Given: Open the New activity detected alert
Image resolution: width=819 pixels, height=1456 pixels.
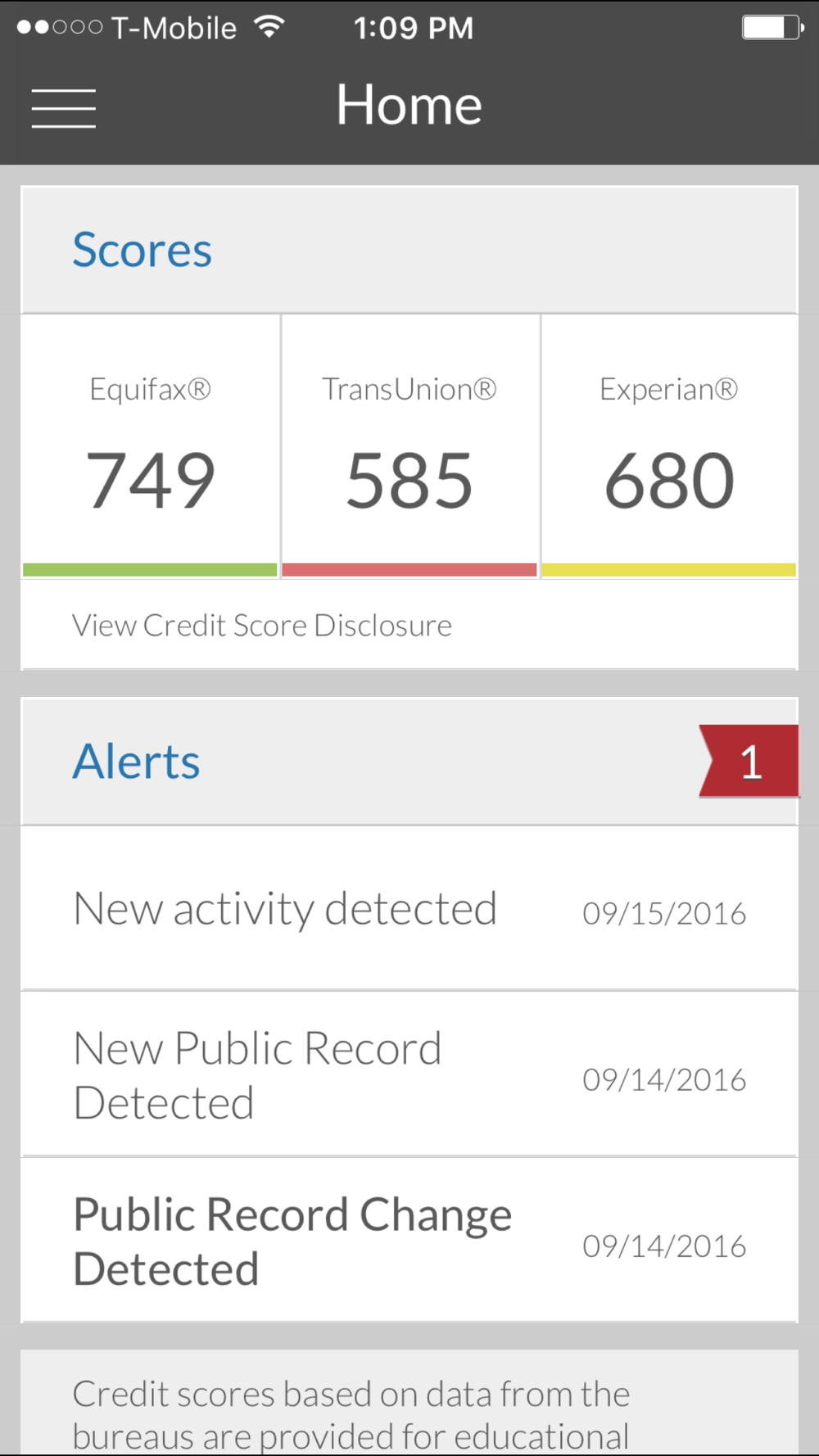Looking at the screenshot, I should click(409, 910).
